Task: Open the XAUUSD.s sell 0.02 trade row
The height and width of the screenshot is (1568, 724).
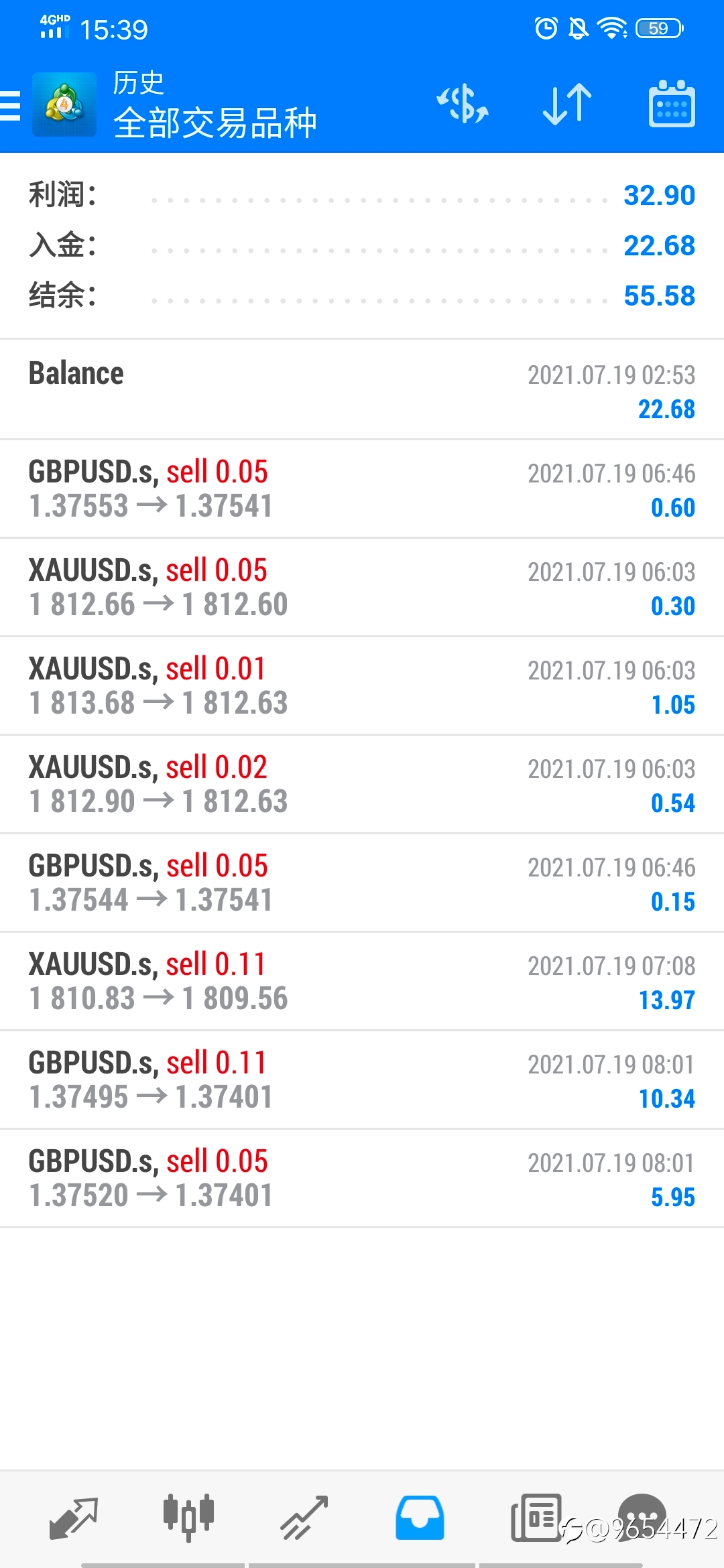Action: 362,785
